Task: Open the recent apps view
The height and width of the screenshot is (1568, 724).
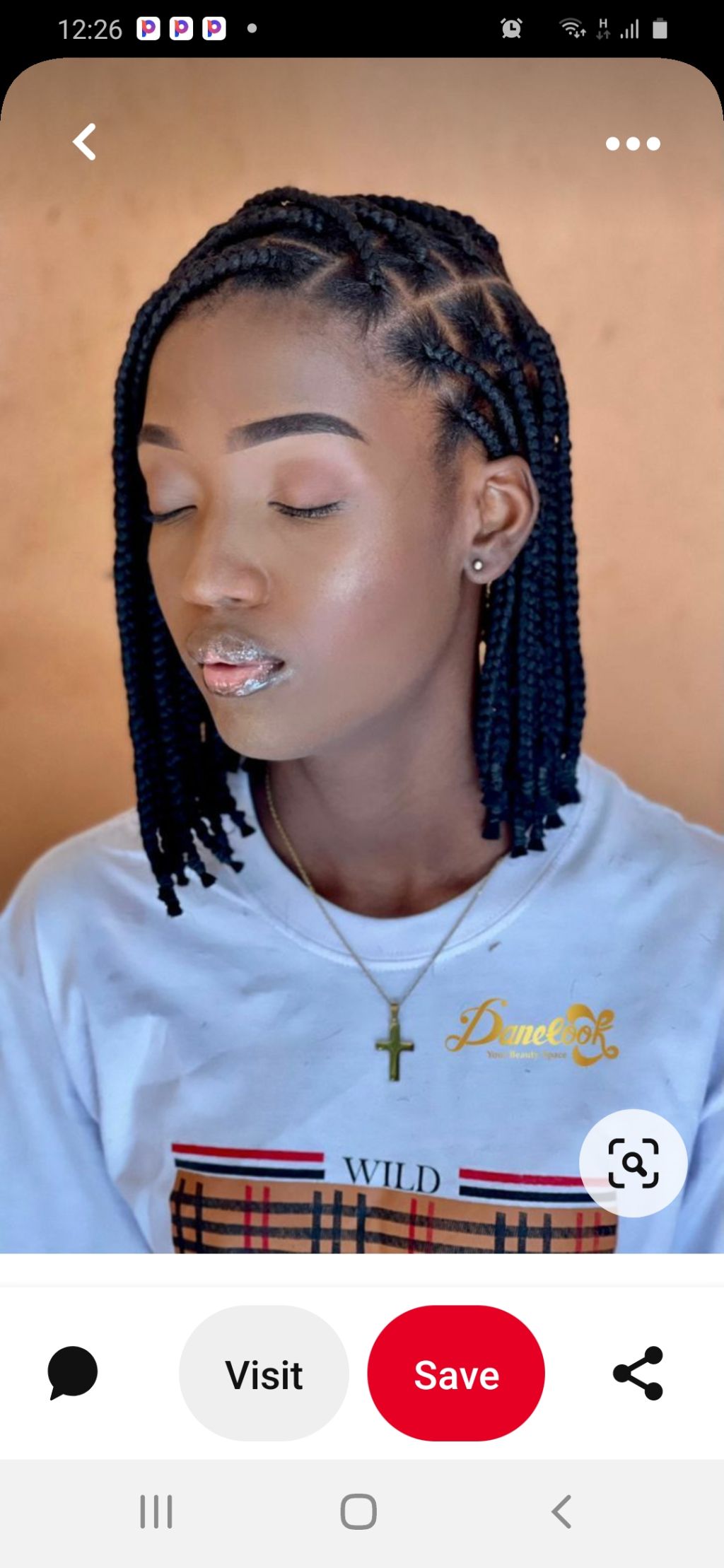Action: pos(156,1512)
